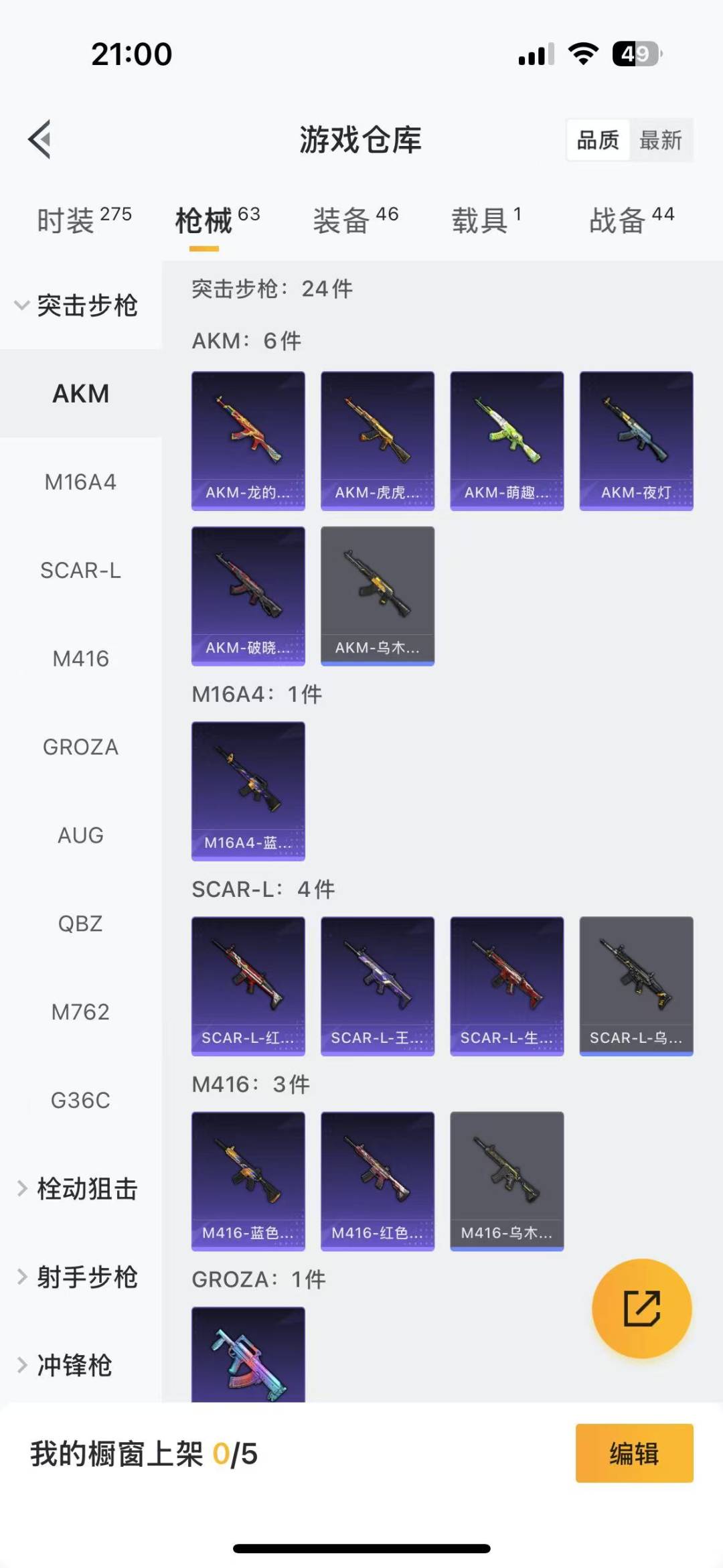Jump to SCAR-L in the side list
Screen dimensions: 723x1568
(80, 570)
